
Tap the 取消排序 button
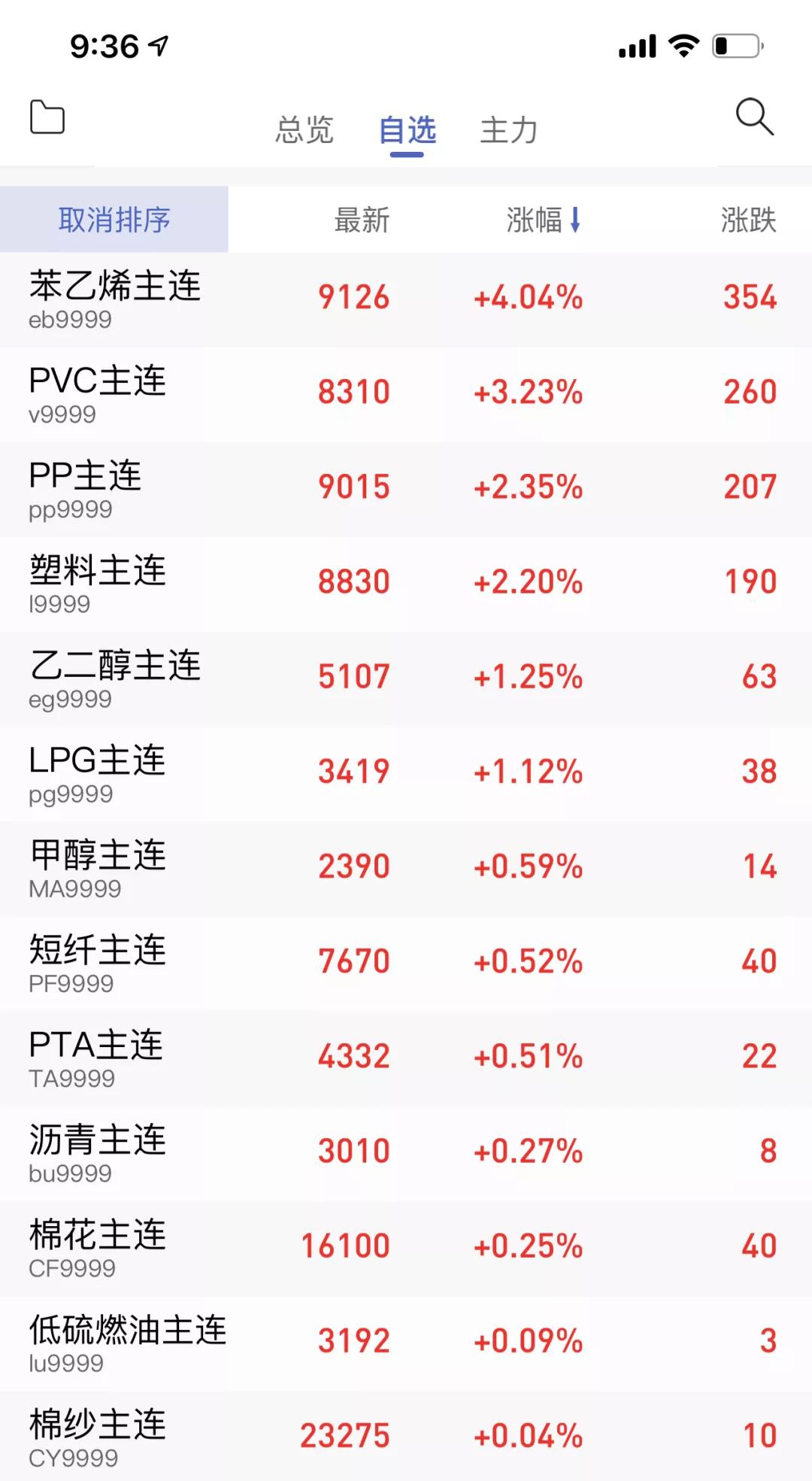point(114,220)
